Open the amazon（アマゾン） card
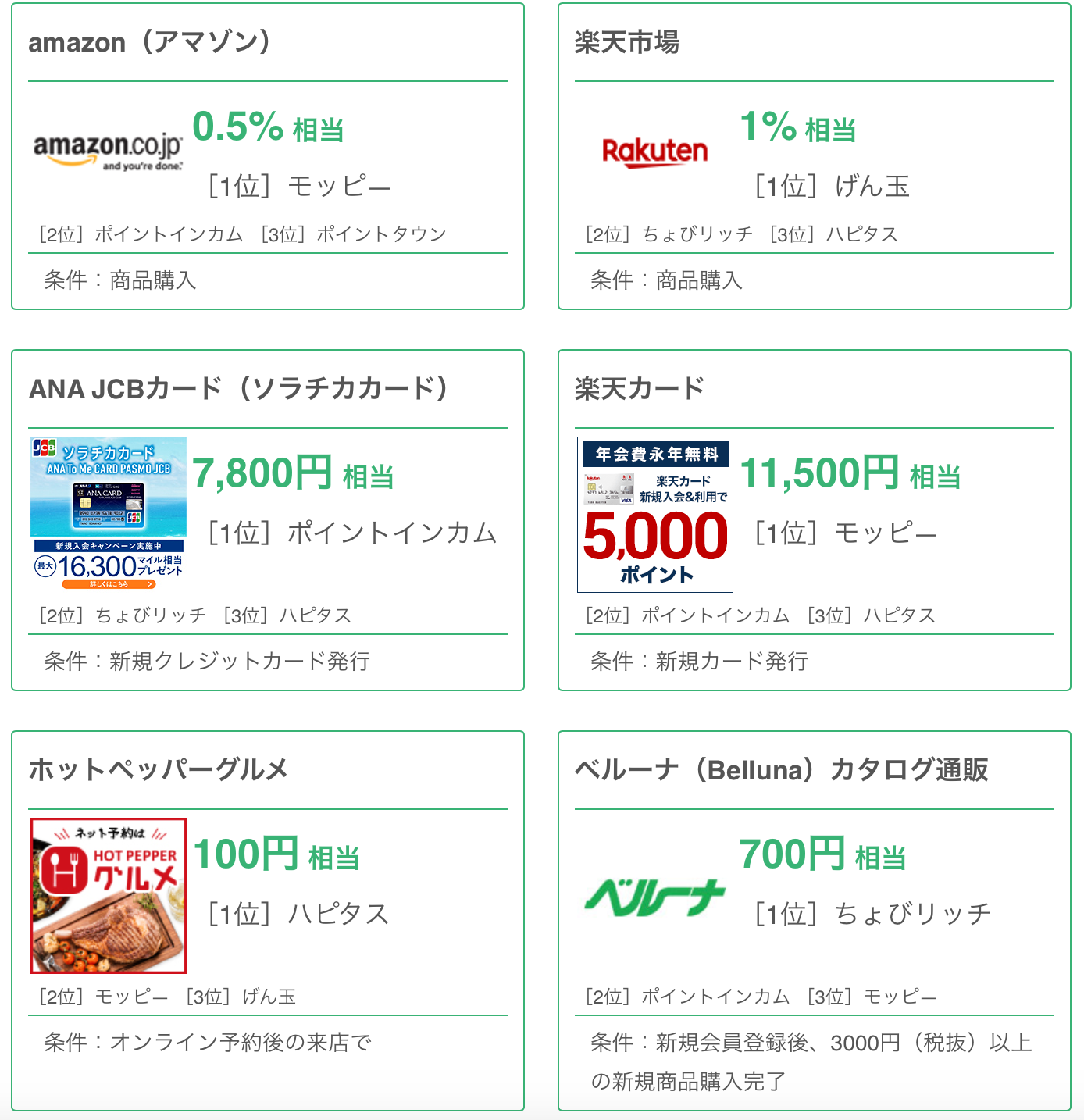 point(268,156)
